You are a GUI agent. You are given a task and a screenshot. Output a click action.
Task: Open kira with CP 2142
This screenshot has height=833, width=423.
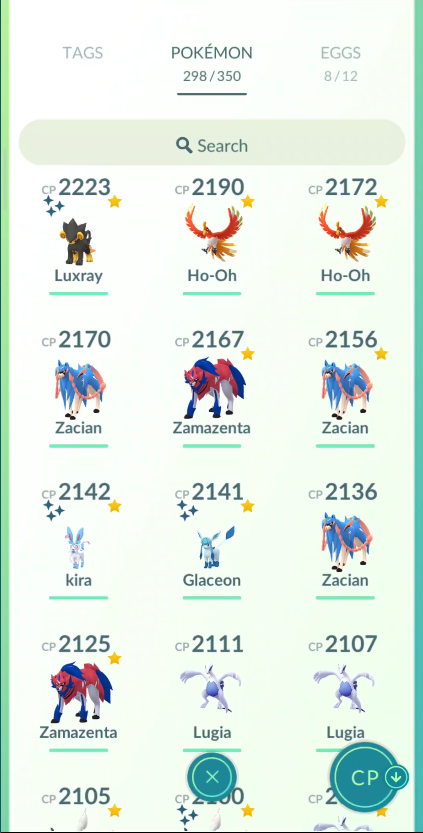[x=79, y=541]
